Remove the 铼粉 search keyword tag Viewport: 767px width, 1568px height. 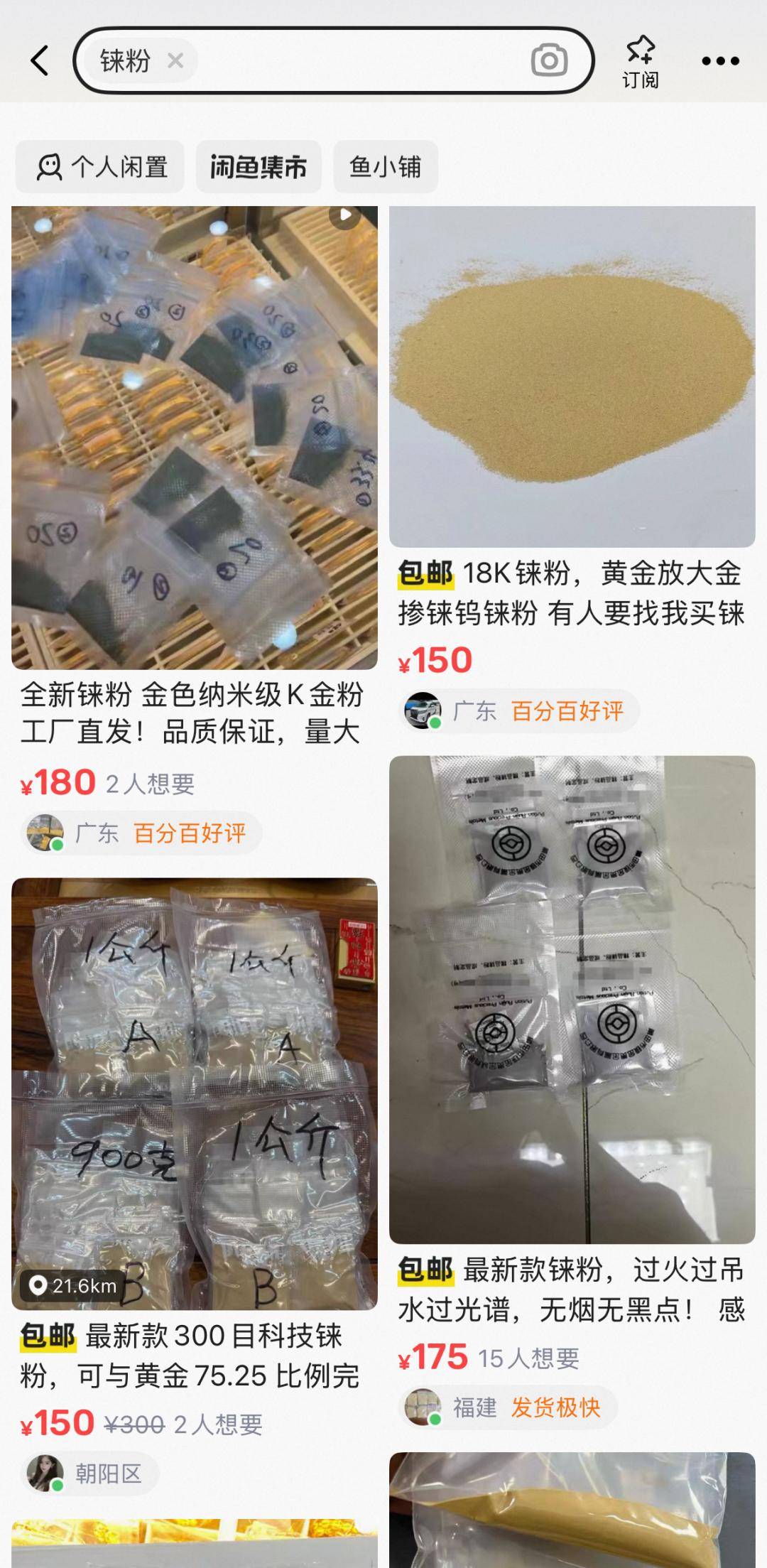[x=175, y=60]
